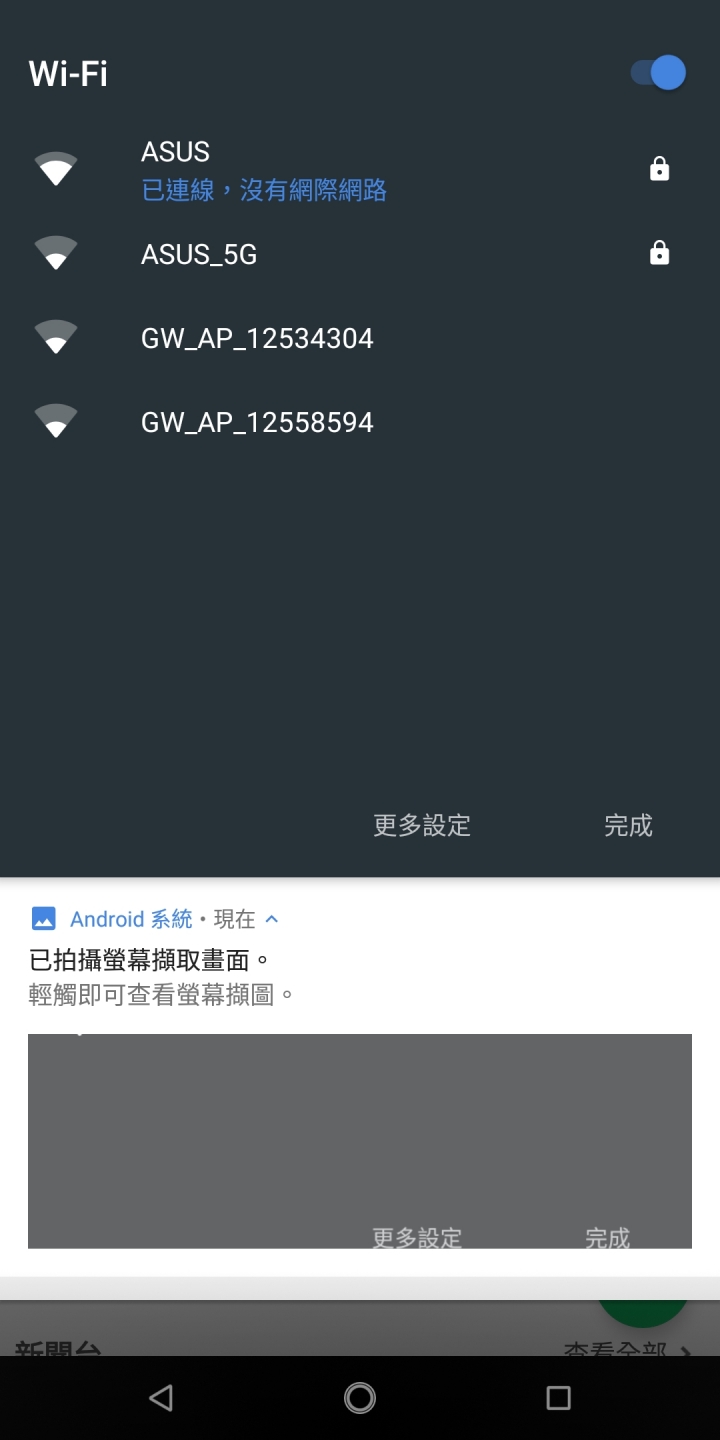Select GW_AP_12534304 network
Screen dimensions: 720x1440
[257, 339]
